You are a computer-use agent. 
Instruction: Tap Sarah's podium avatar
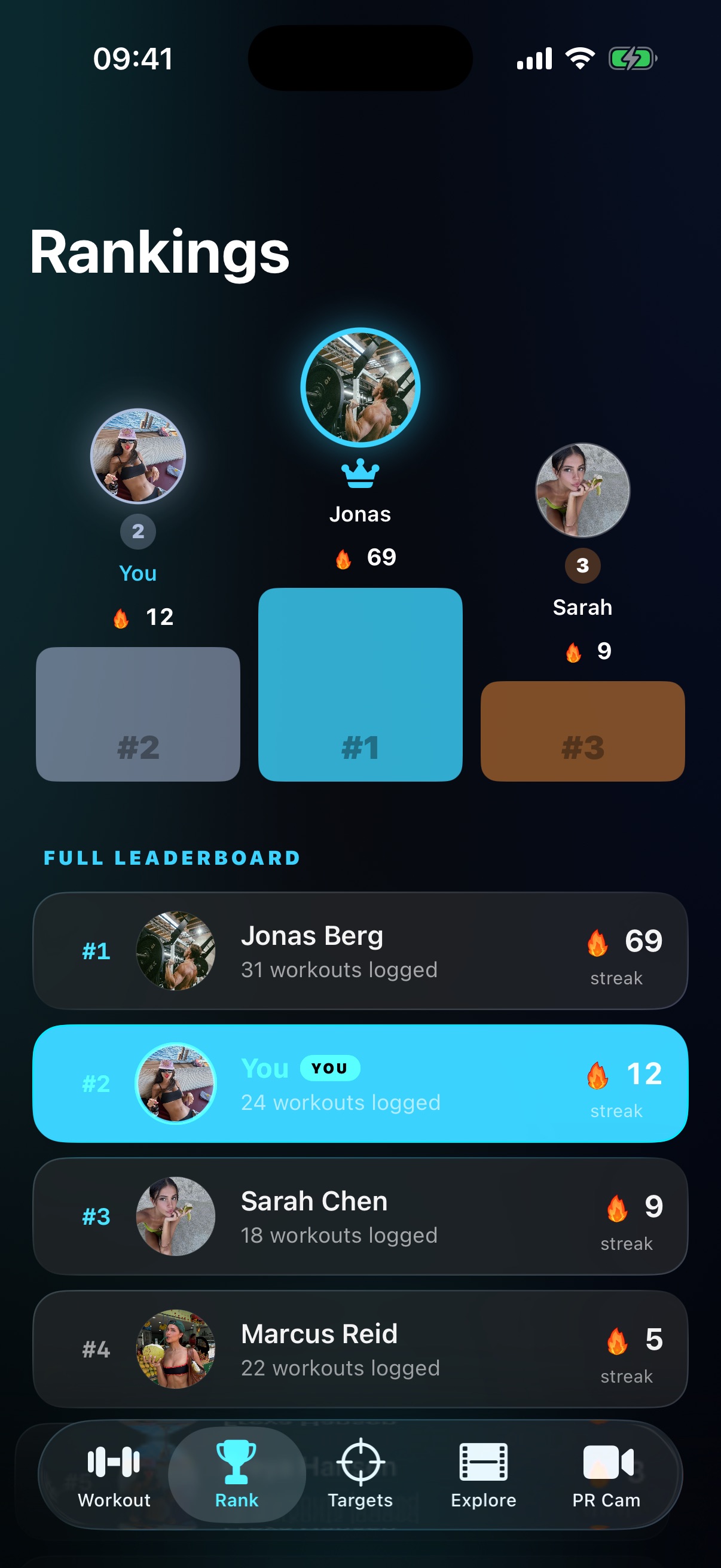582,490
